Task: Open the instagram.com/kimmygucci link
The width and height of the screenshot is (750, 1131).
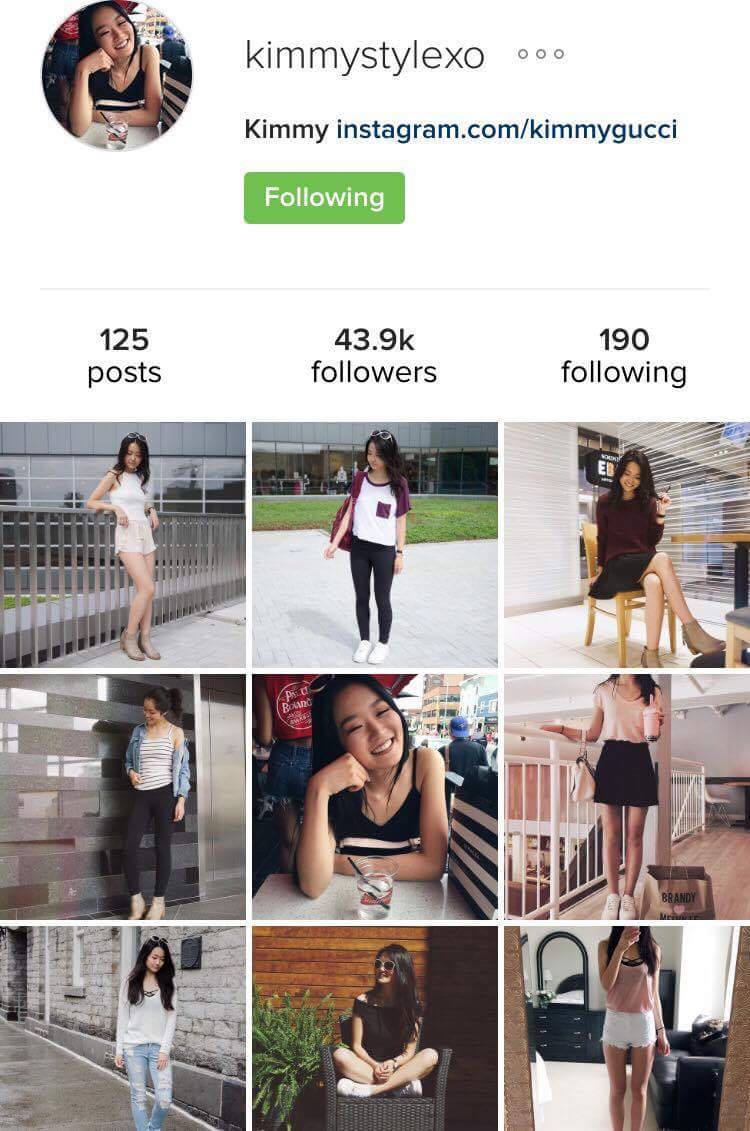Action: click(x=506, y=130)
